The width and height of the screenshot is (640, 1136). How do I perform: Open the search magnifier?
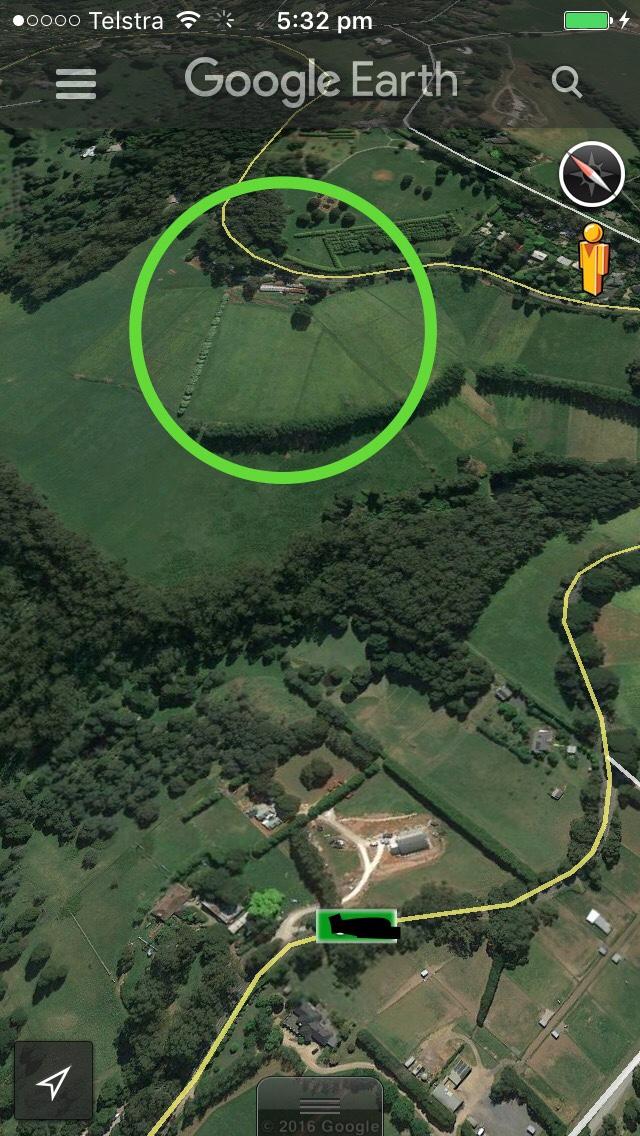566,82
